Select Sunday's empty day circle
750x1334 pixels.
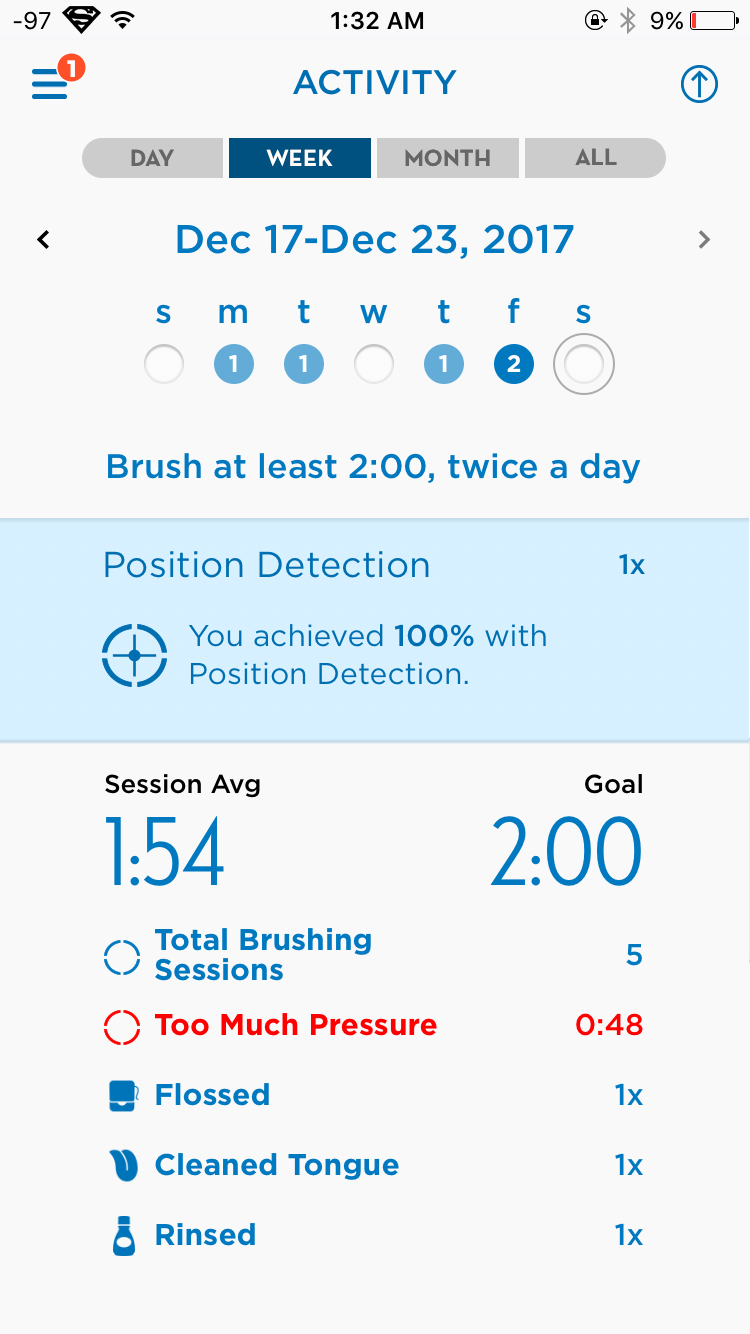(x=164, y=365)
